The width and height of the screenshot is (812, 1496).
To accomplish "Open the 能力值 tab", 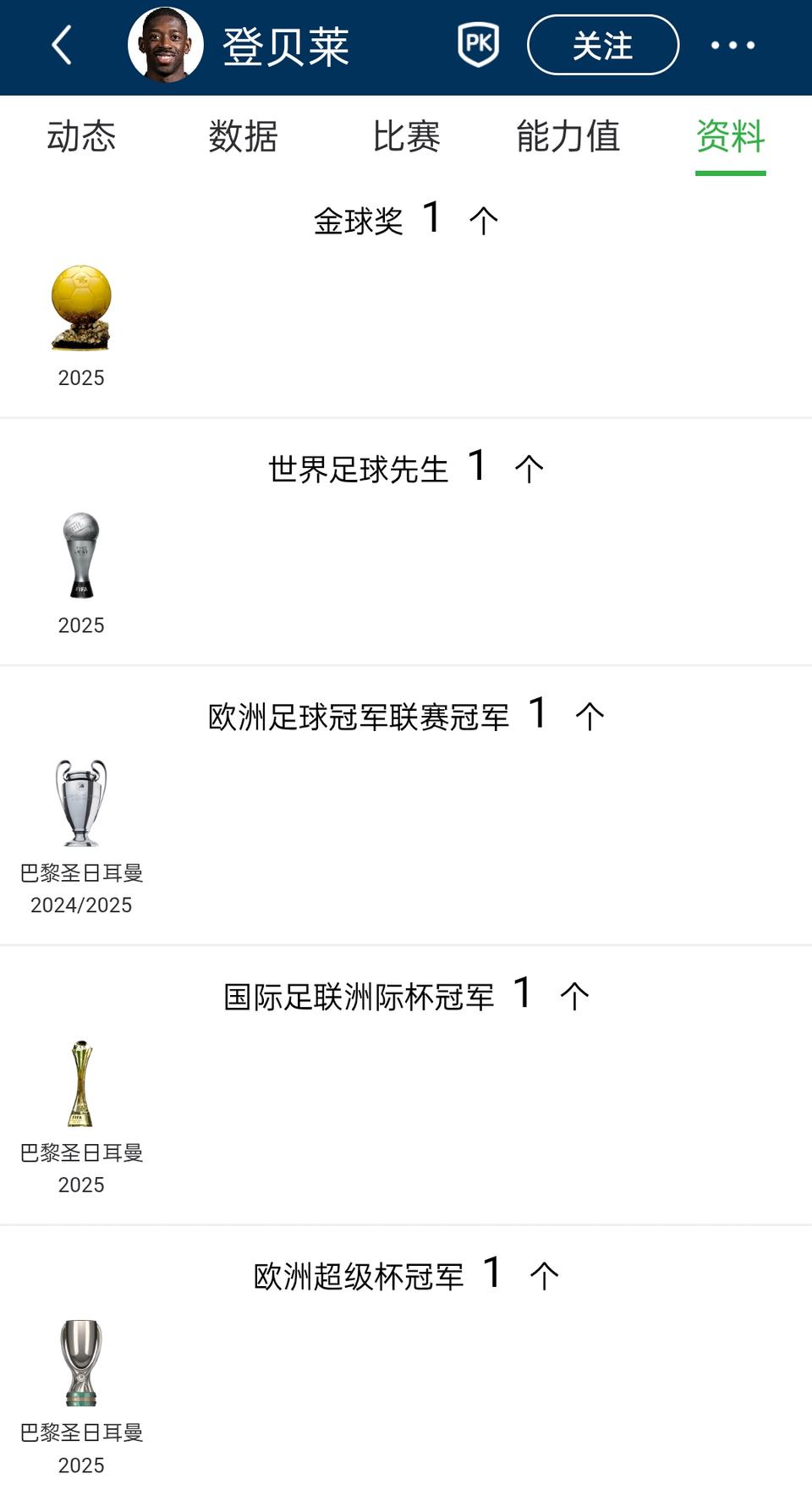I will click(568, 138).
